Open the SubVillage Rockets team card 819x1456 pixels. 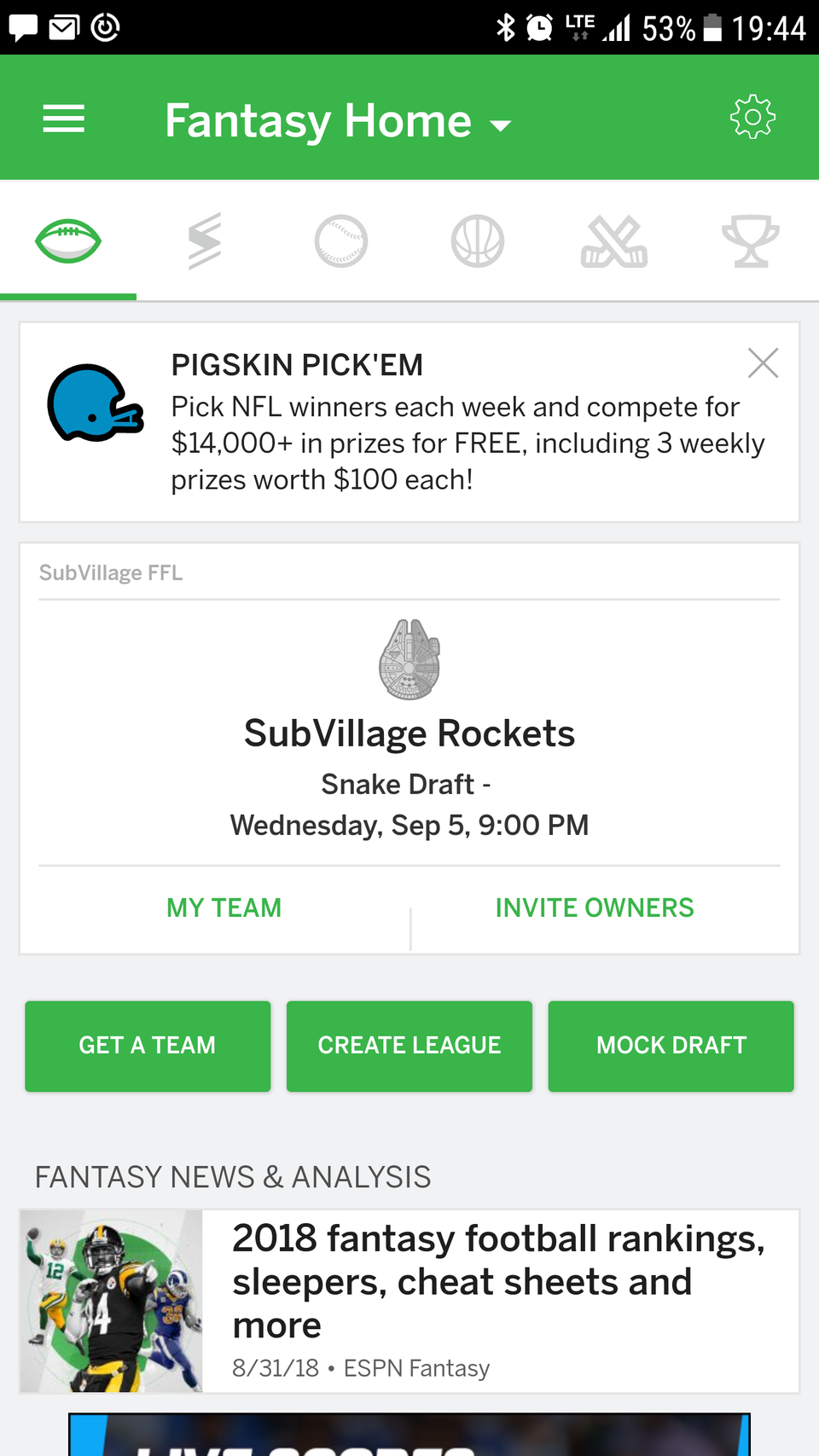(x=409, y=734)
